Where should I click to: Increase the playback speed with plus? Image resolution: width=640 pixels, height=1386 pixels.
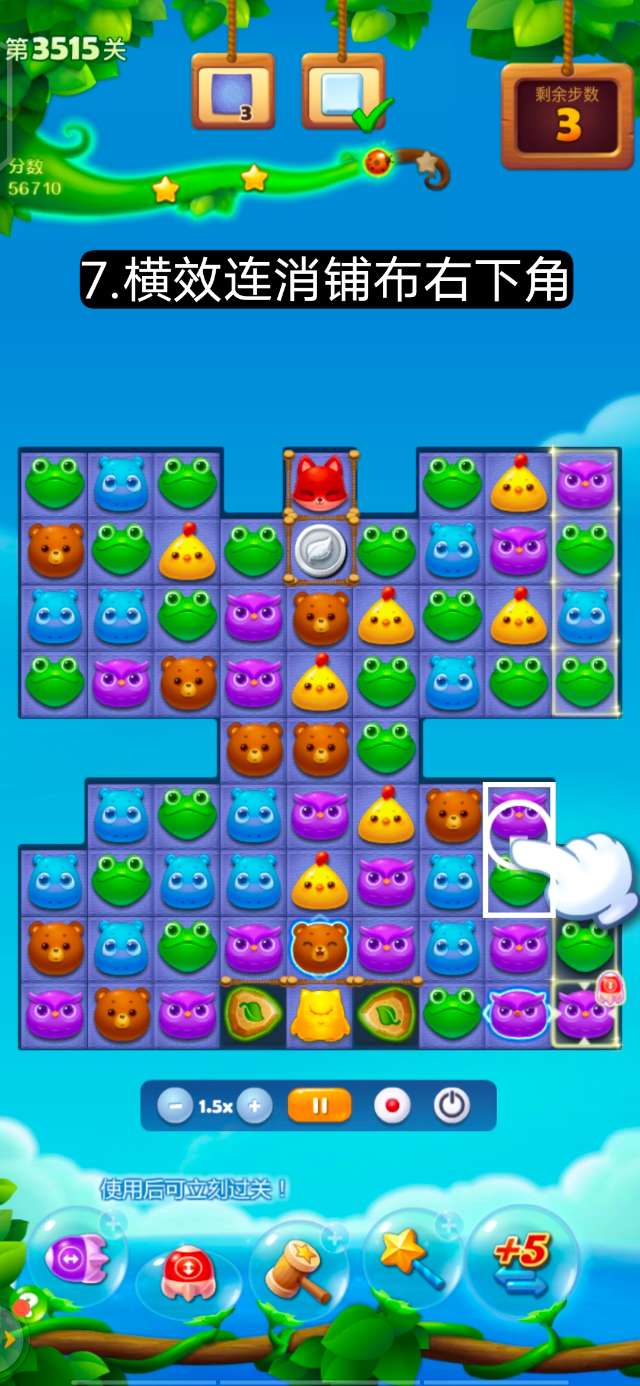255,1106
